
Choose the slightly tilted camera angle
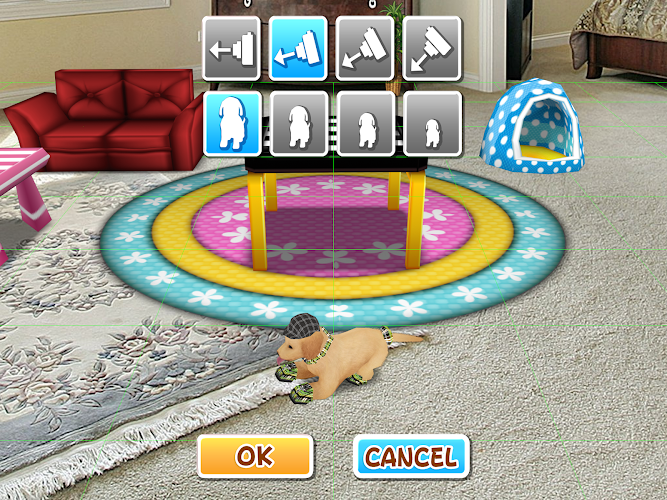[298, 48]
